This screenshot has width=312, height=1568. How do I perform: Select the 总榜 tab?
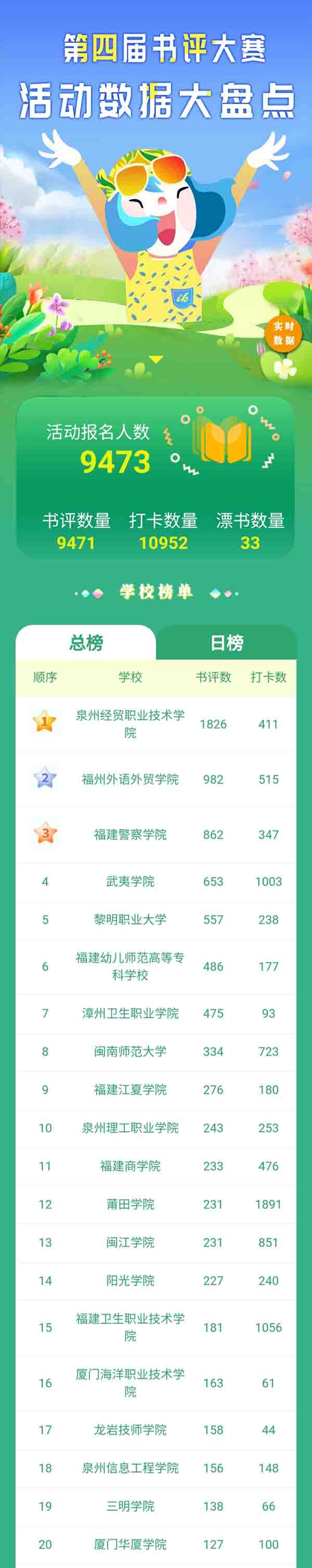(86, 642)
